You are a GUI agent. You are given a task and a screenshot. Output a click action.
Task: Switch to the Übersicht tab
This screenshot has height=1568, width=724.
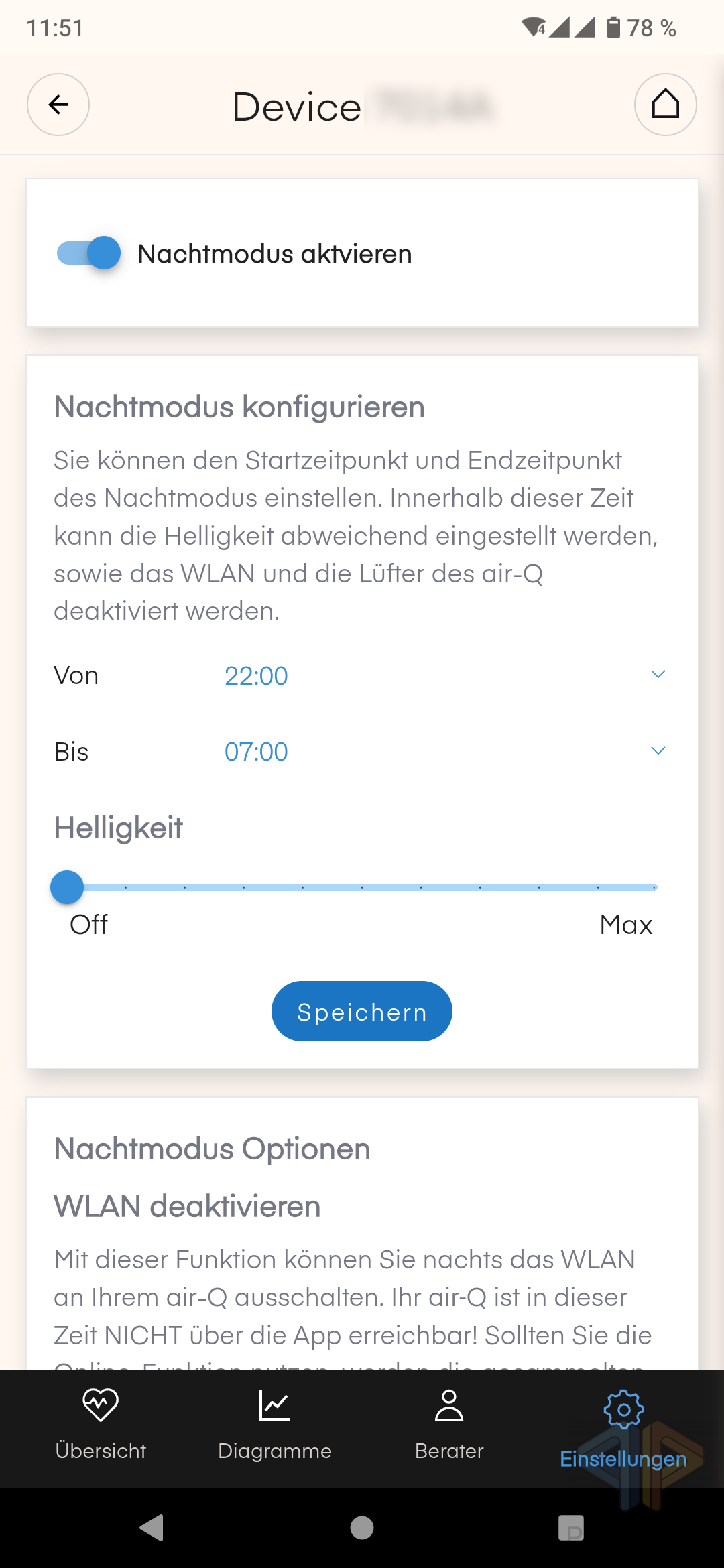(x=101, y=1425)
